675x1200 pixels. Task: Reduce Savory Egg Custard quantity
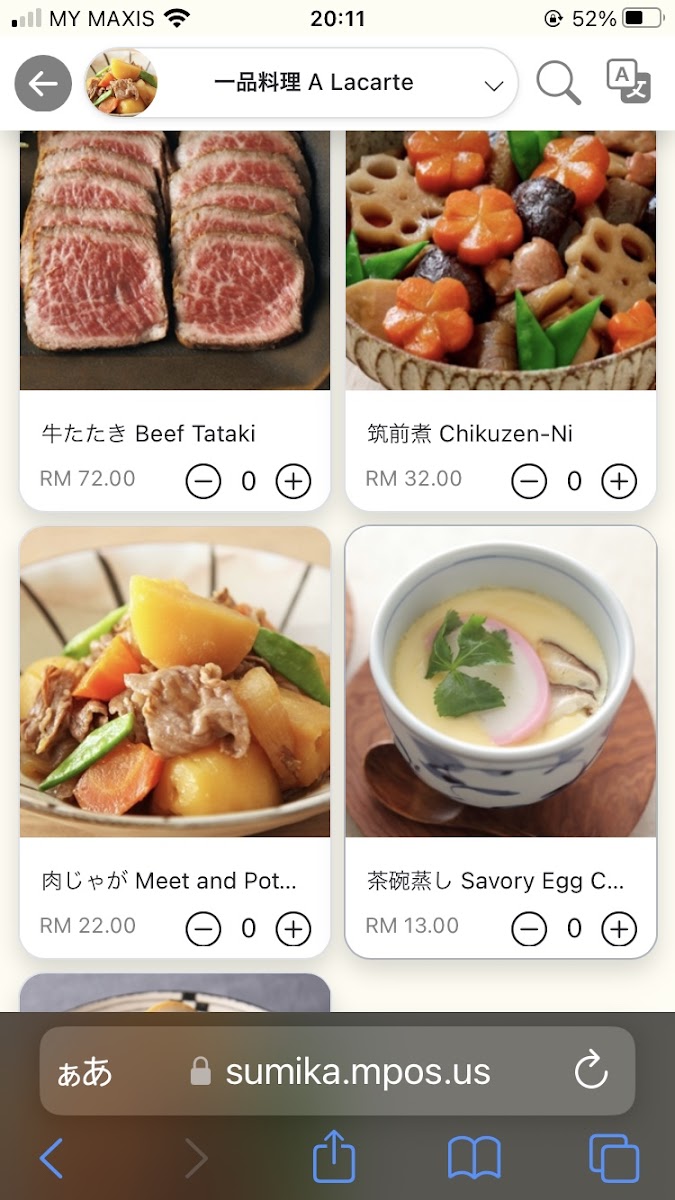click(x=529, y=929)
